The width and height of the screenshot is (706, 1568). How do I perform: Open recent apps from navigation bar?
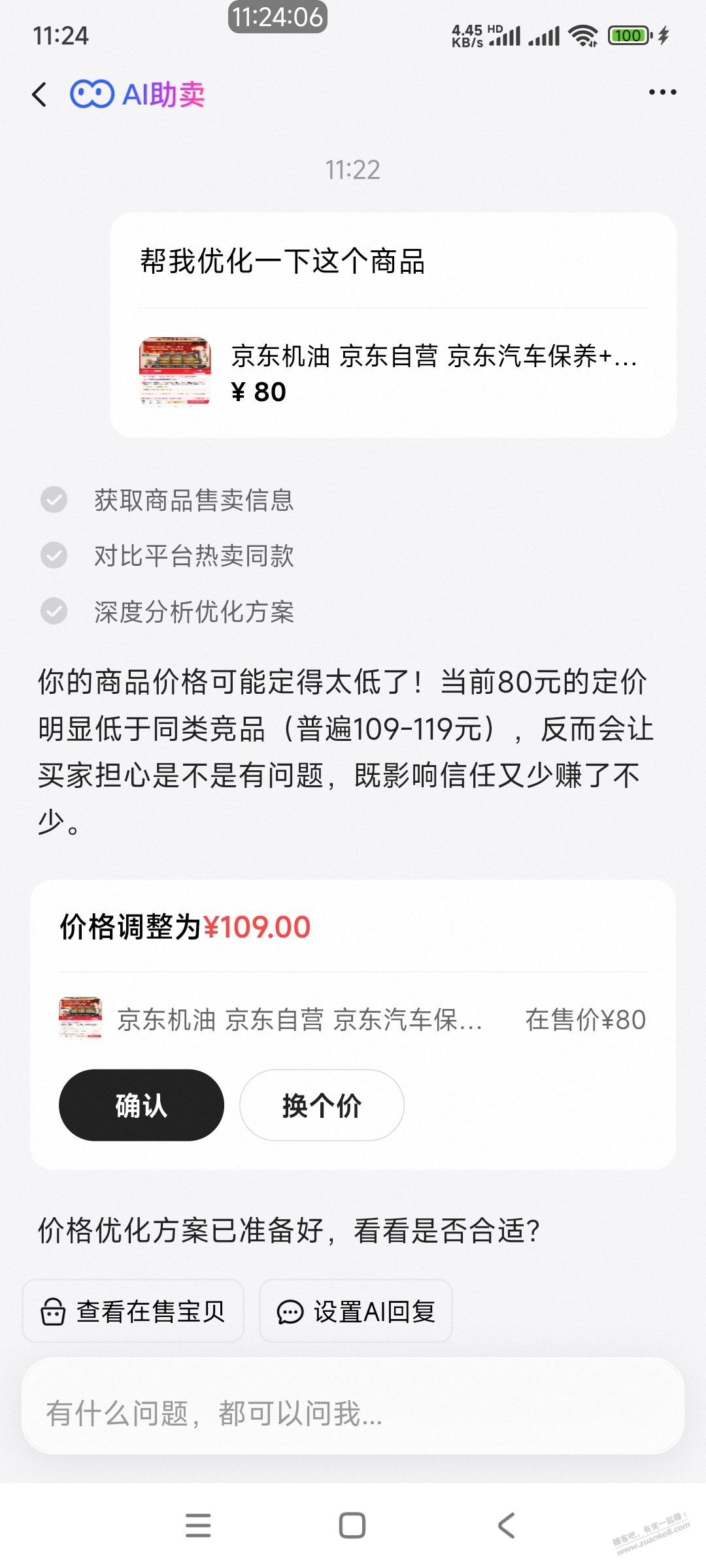(198, 1526)
